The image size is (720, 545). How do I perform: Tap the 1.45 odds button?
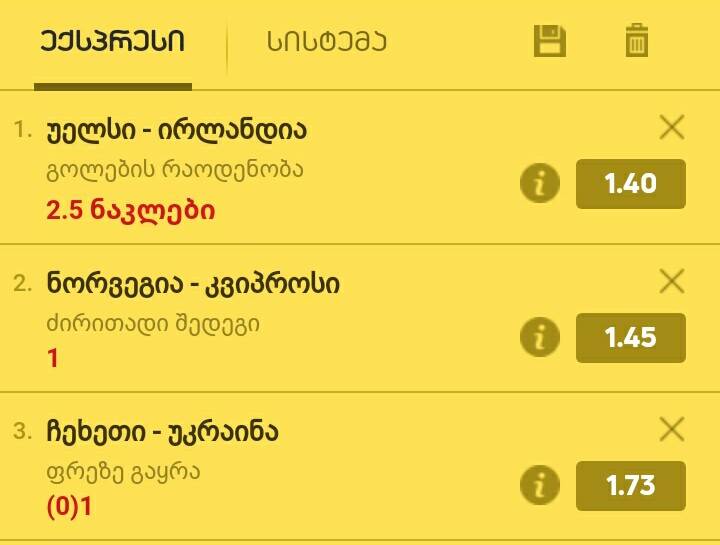click(x=630, y=337)
